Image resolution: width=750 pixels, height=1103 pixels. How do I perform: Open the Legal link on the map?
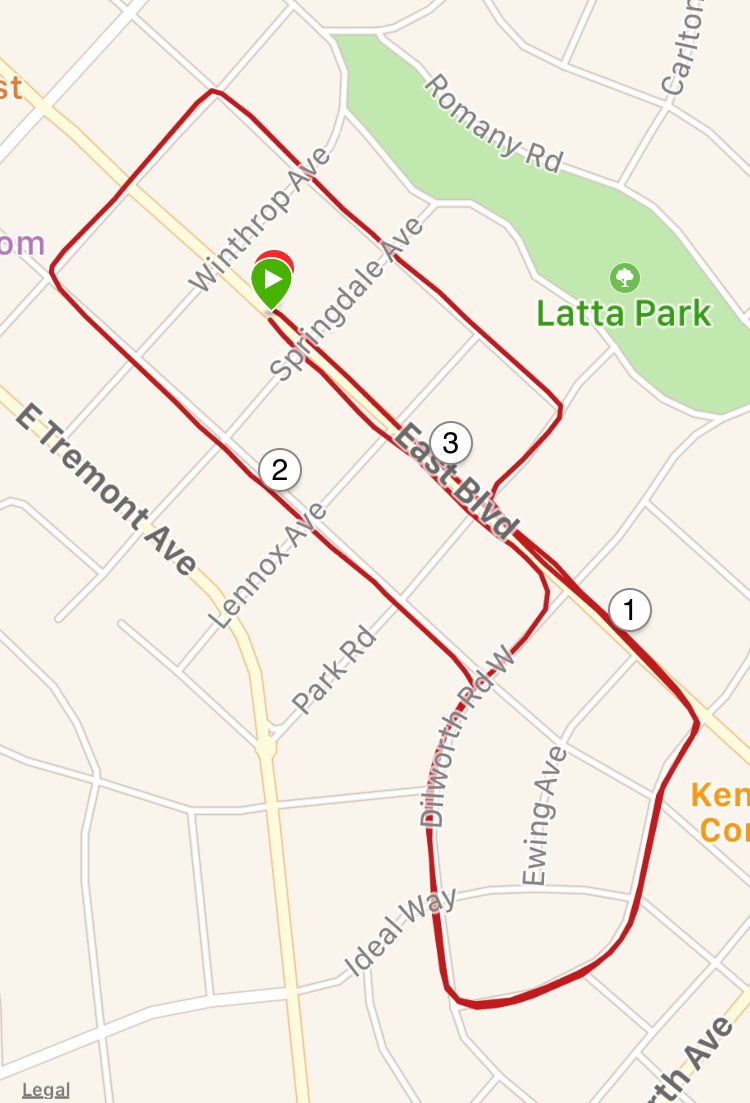[x=45, y=1089]
